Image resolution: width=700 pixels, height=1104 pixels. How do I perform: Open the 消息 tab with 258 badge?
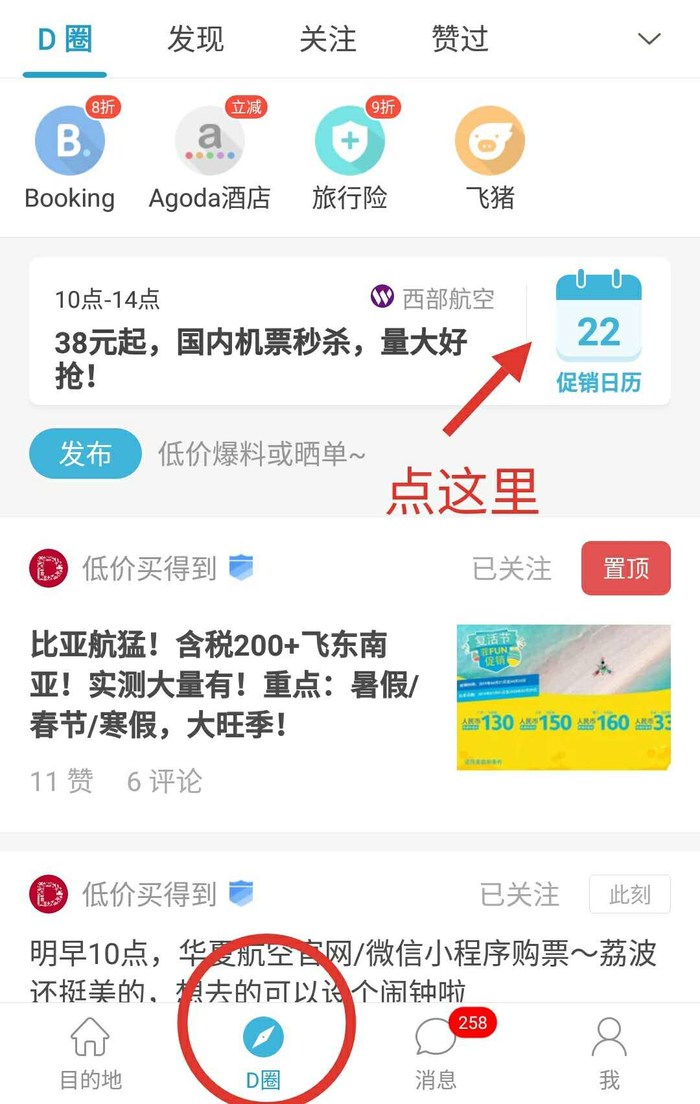click(x=436, y=1052)
